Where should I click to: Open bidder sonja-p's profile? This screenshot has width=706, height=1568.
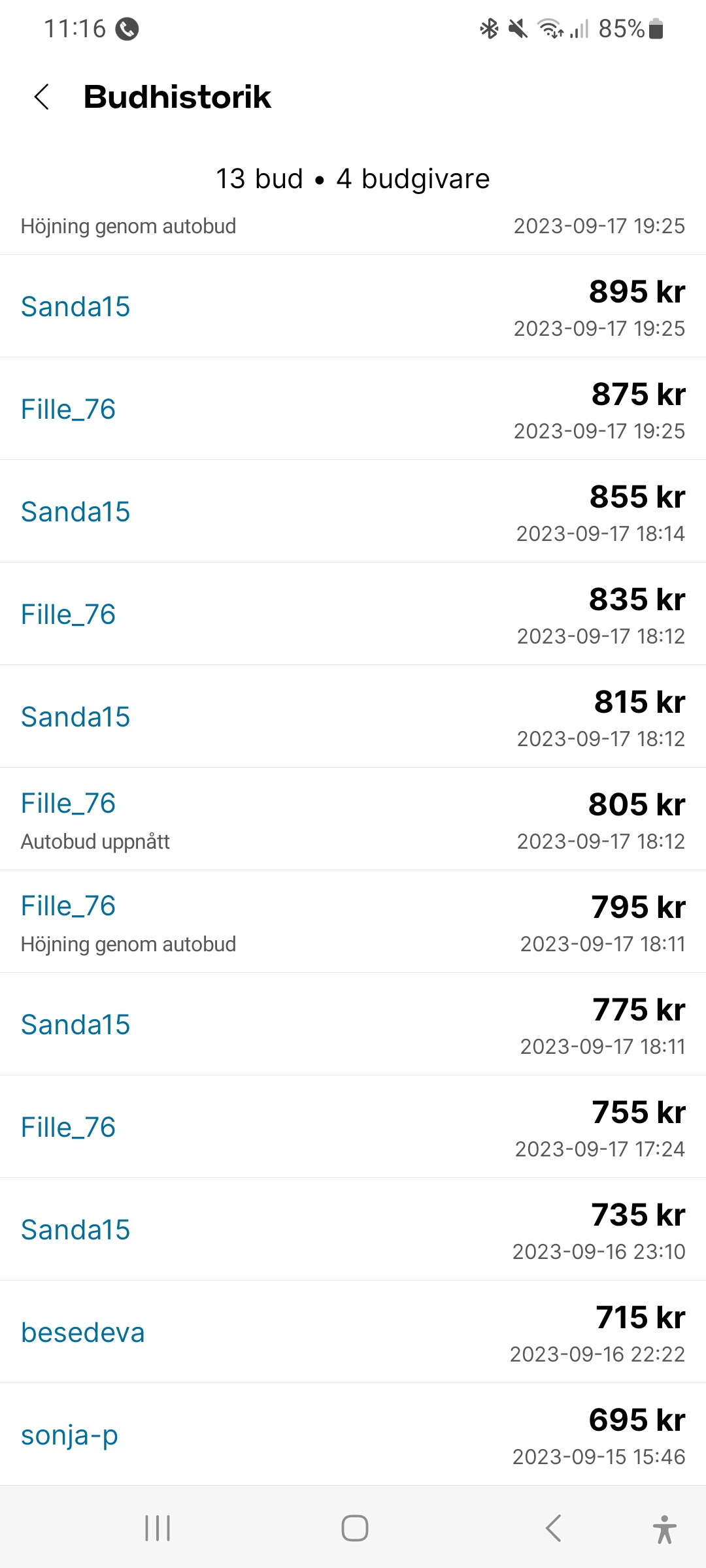click(69, 1435)
